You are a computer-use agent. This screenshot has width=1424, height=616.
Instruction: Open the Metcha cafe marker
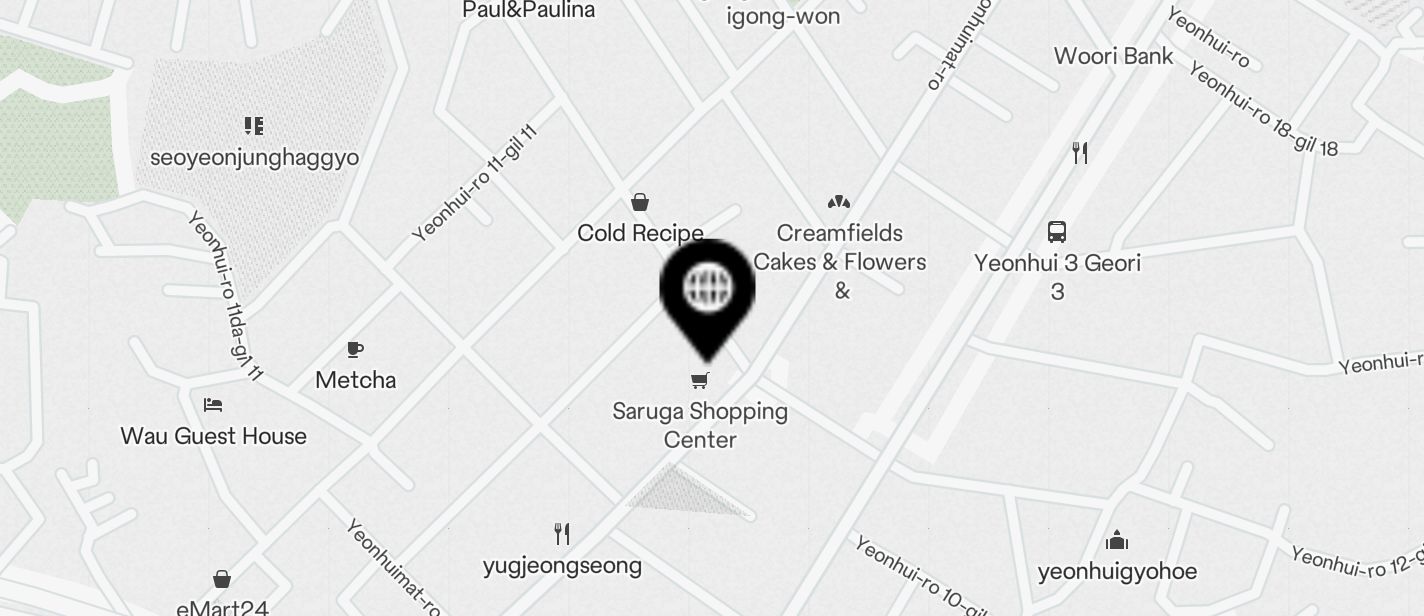coord(355,350)
